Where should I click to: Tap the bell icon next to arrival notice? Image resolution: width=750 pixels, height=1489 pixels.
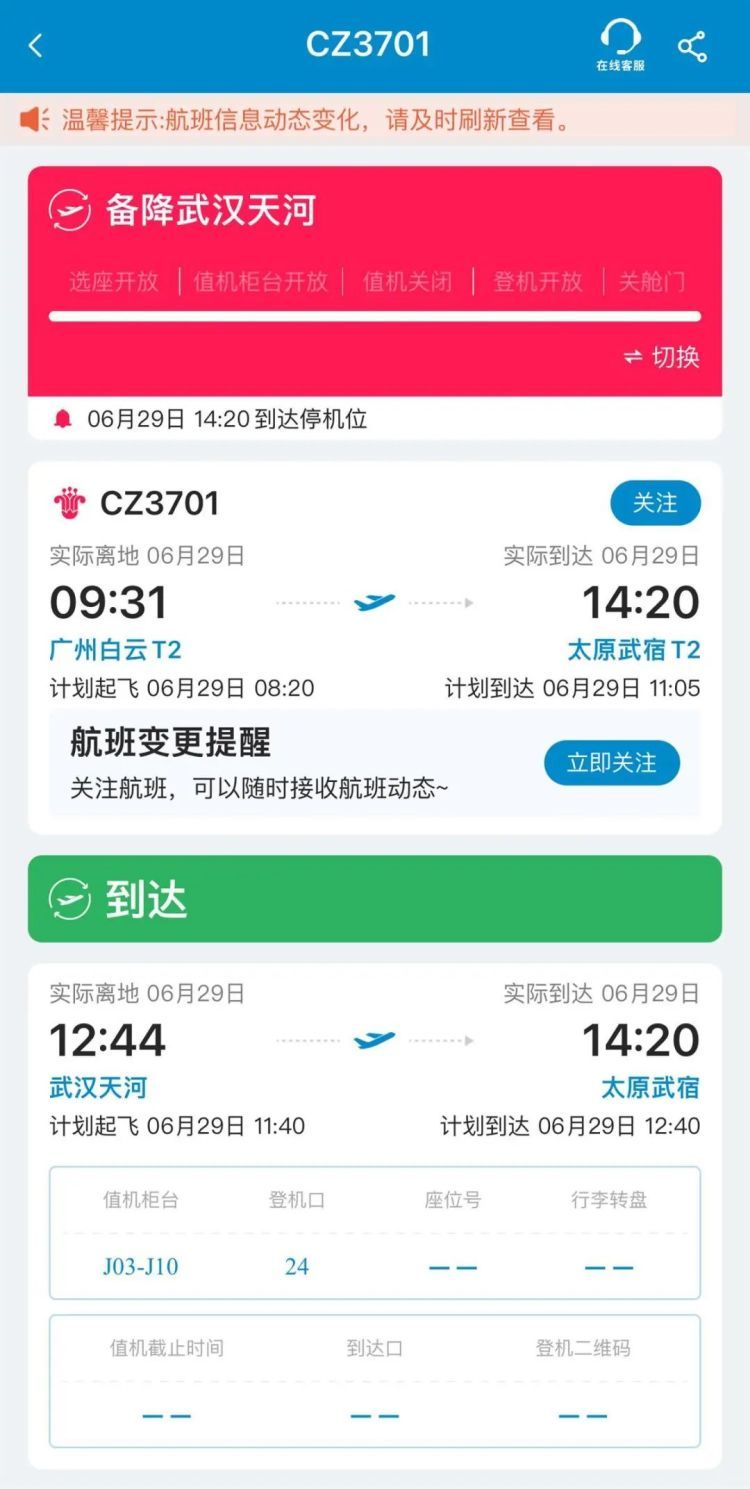(62, 420)
